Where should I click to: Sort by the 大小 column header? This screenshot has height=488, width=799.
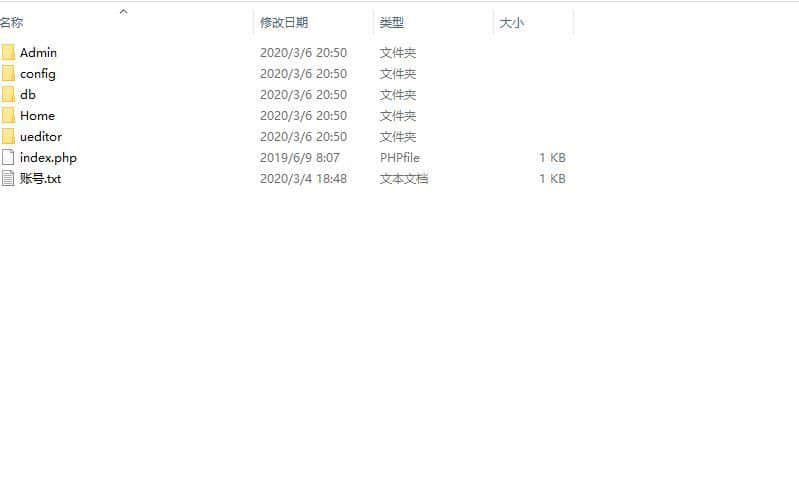(511, 22)
